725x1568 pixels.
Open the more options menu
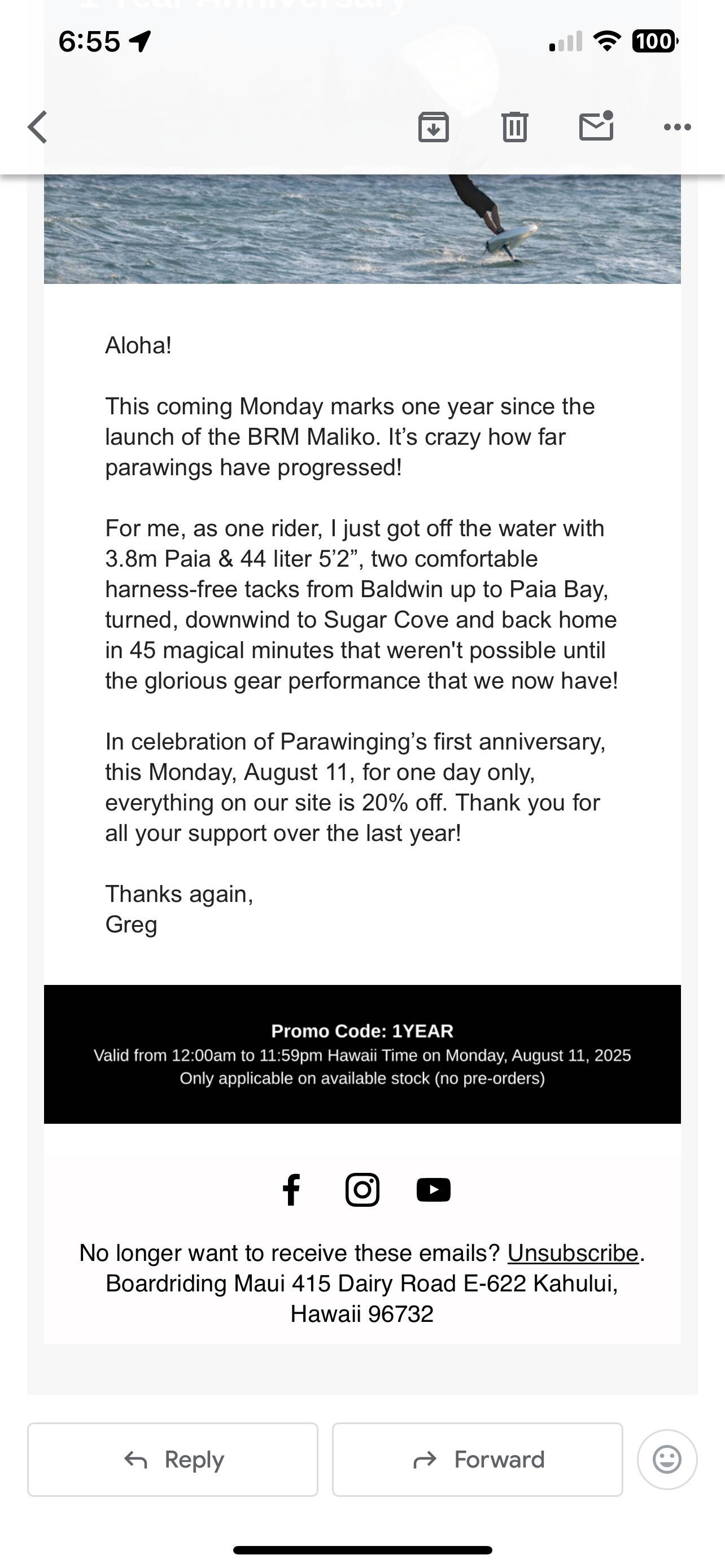(677, 127)
